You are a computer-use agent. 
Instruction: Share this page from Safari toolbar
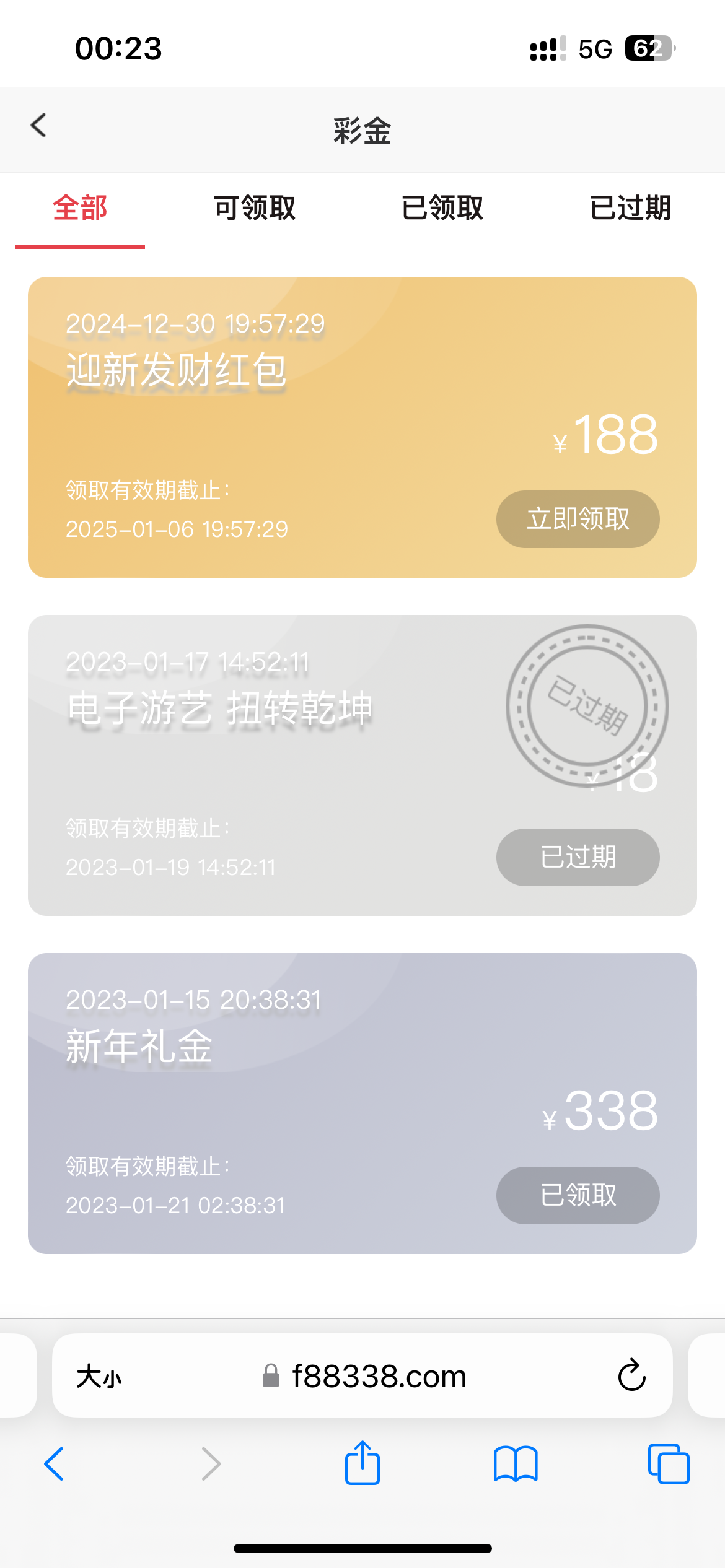click(362, 1463)
